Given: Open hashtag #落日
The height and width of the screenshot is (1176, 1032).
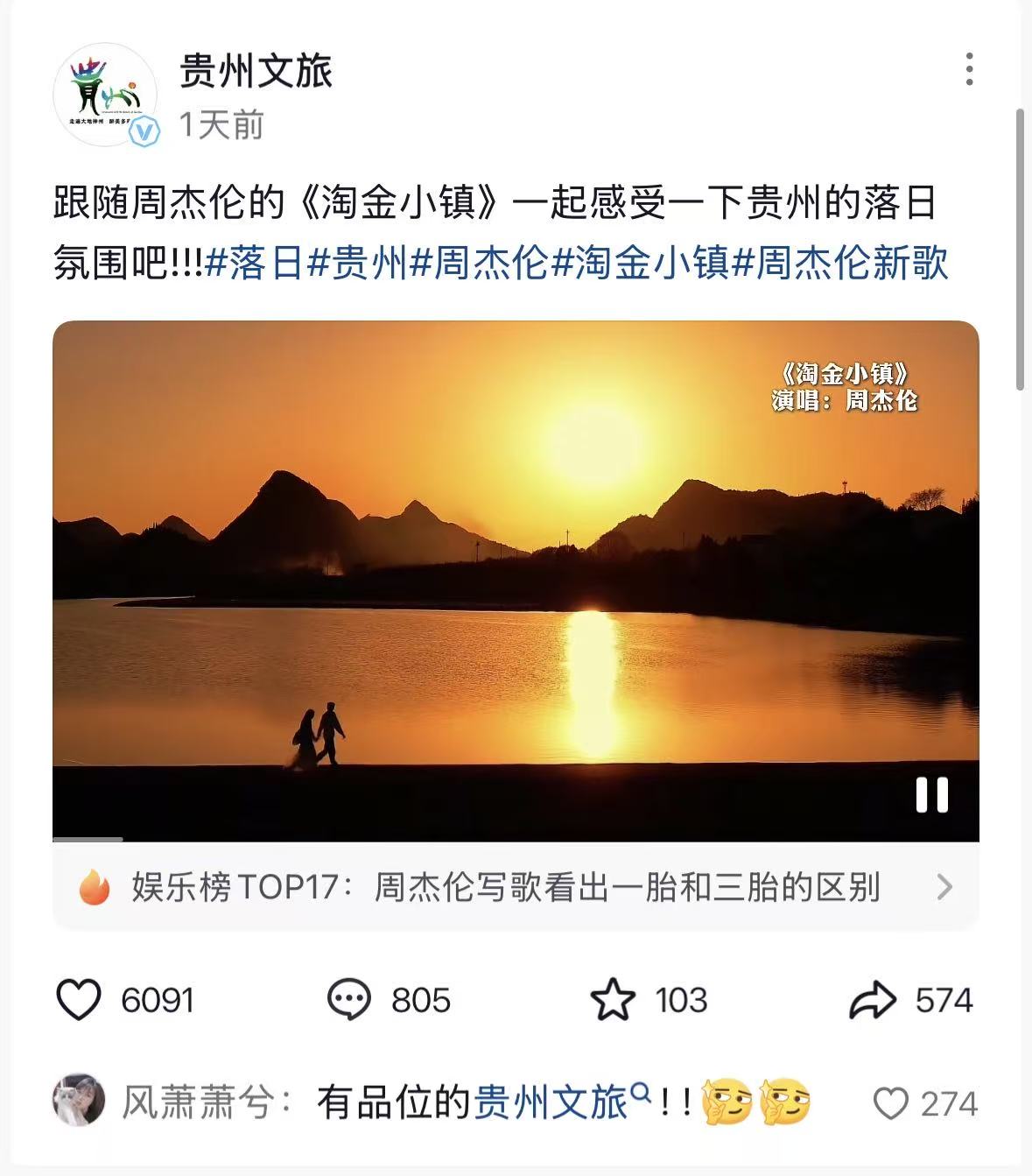Looking at the screenshot, I should (x=254, y=263).
